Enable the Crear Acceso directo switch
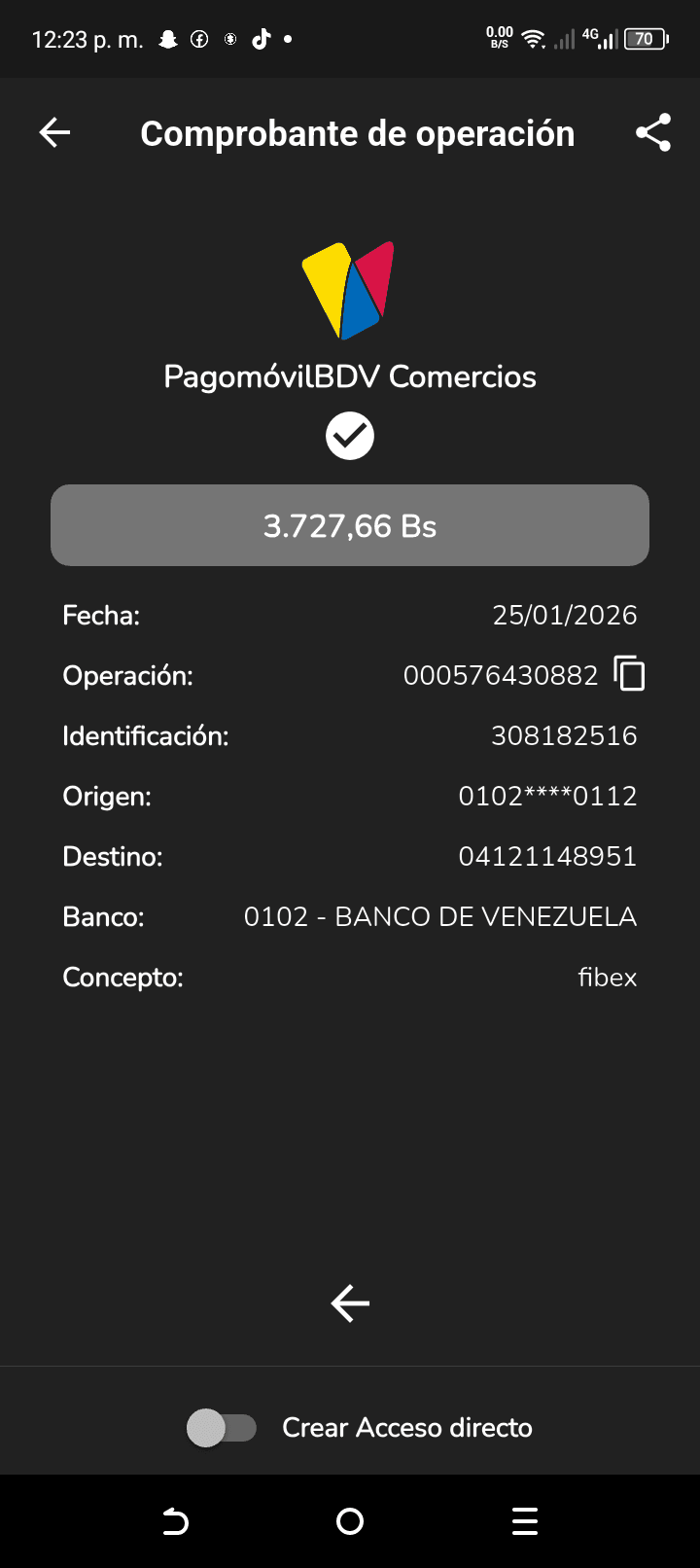The width and height of the screenshot is (700, 1568). click(222, 1428)
